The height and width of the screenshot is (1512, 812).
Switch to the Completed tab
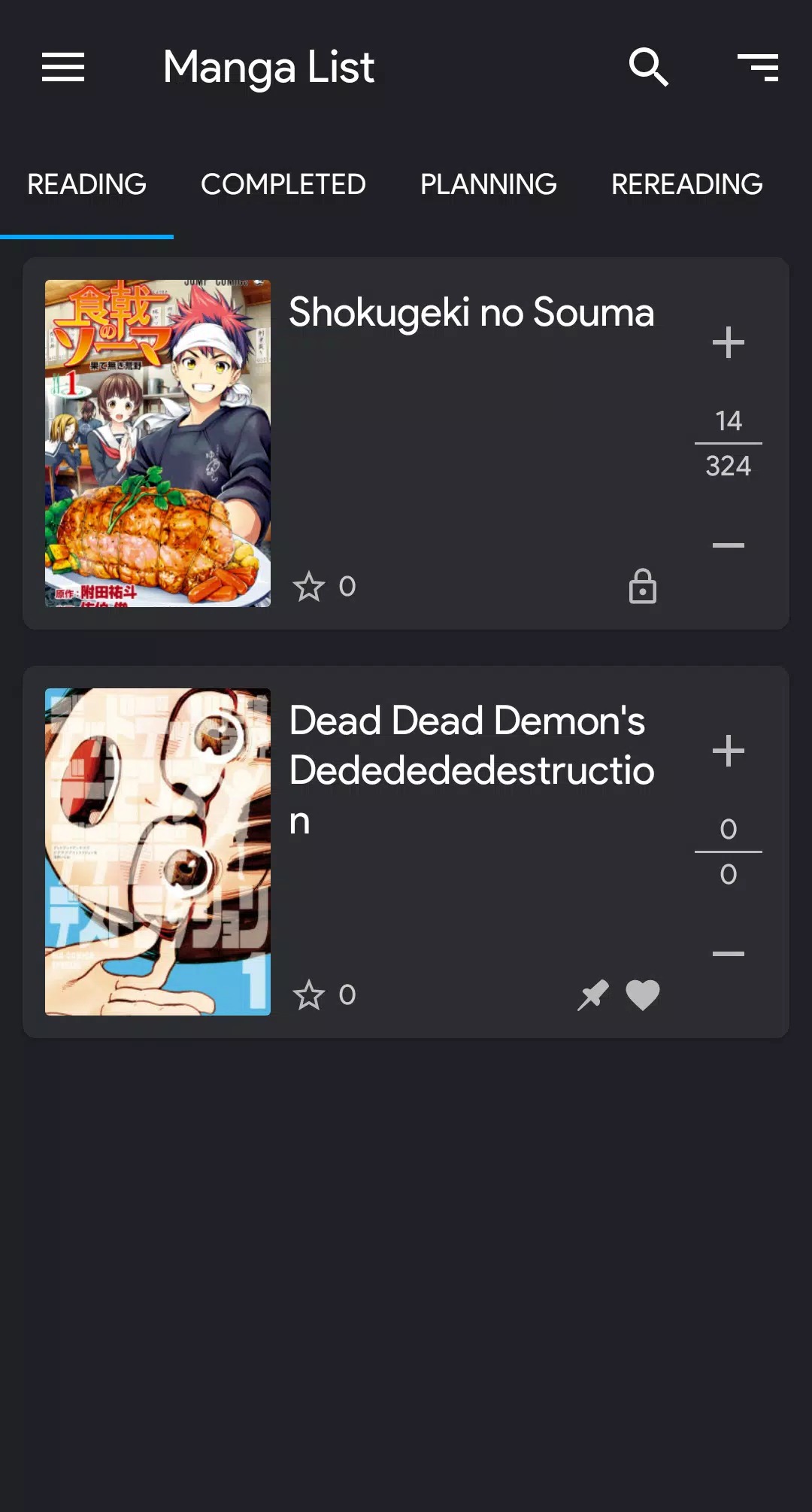[x=283, y=185]
